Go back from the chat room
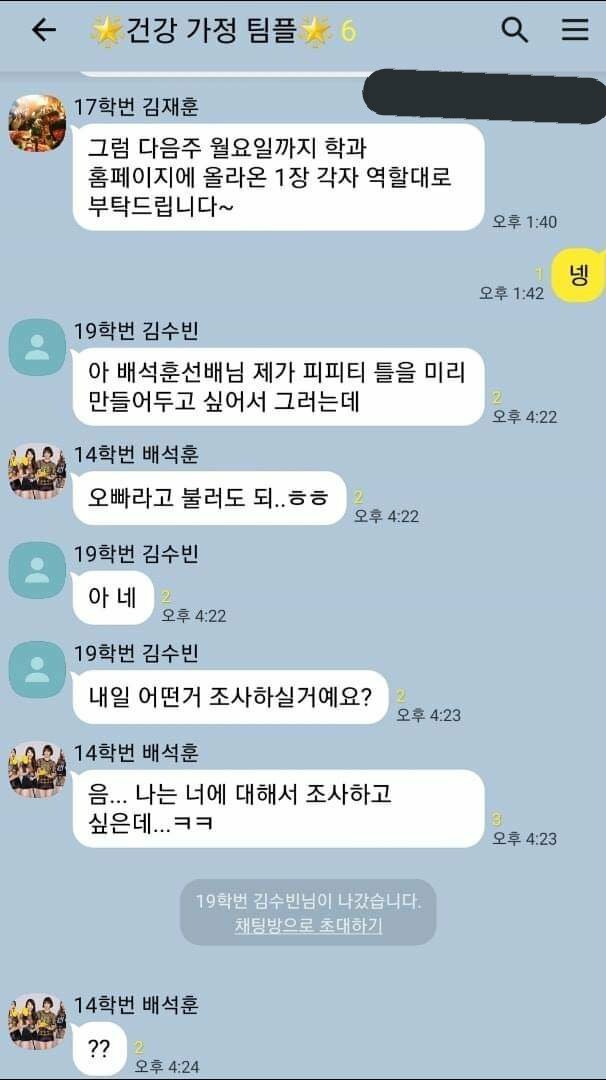606x1080 pixels. 43,30
